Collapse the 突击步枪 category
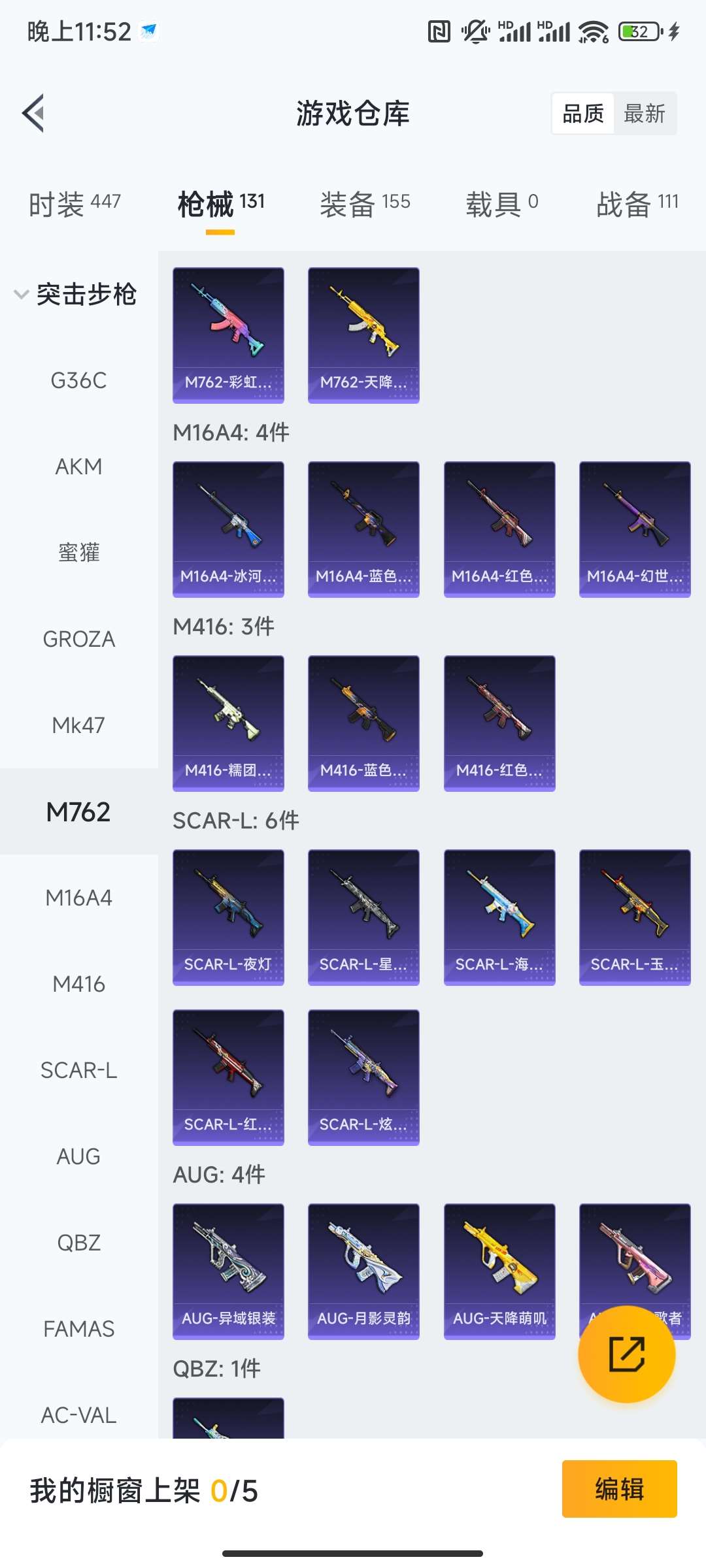706x1568 pixels. coord(75,294)
